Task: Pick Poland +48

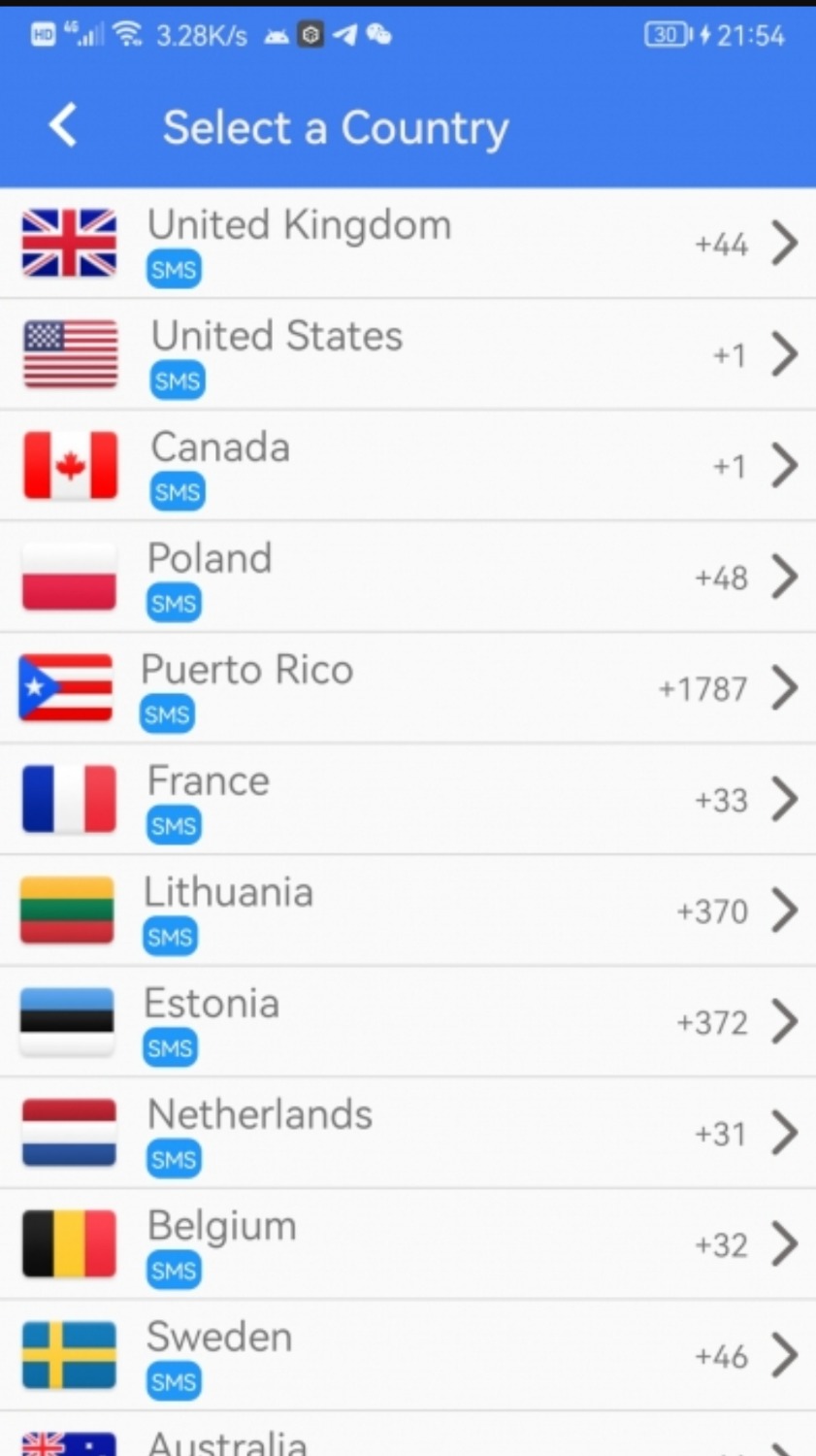Action: (408, 578)
